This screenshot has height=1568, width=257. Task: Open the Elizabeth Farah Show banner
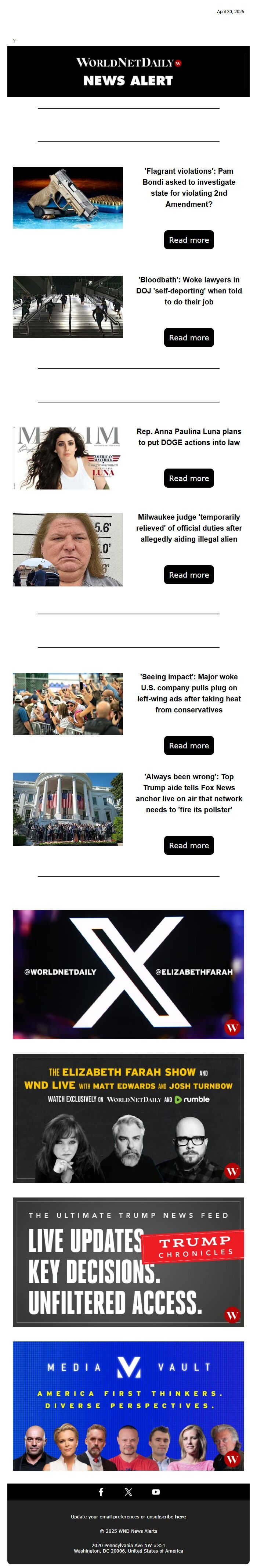128,1117
